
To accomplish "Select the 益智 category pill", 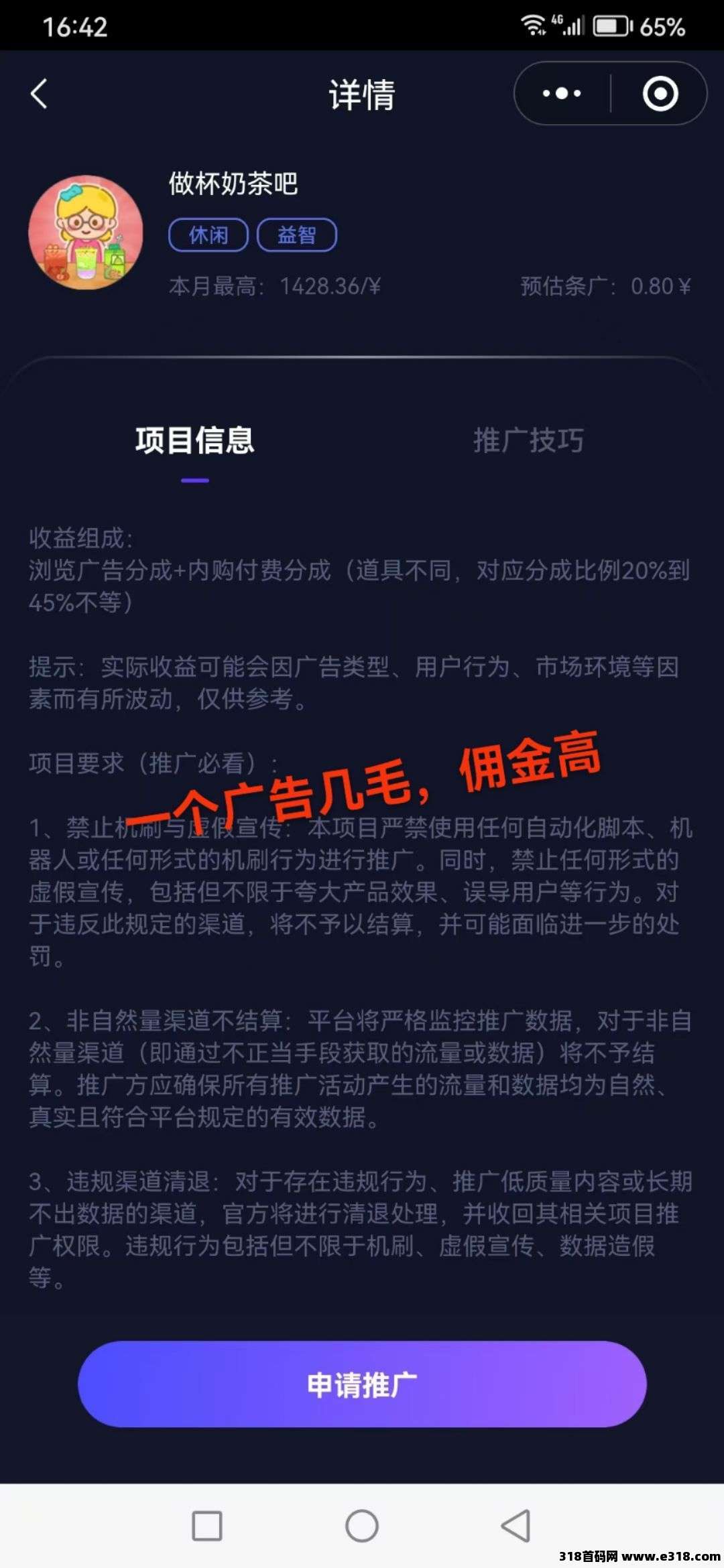I will click(x=298, y=235).
